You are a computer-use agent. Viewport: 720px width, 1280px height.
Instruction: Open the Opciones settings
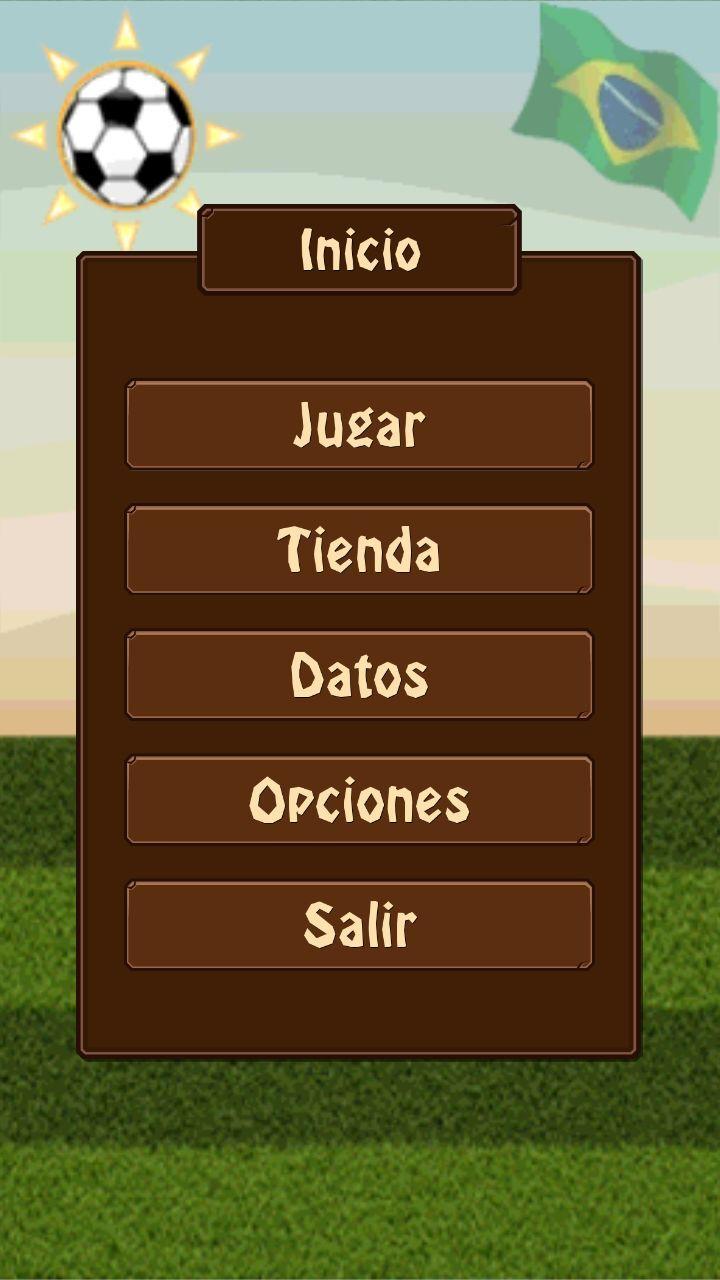(359, 800)
